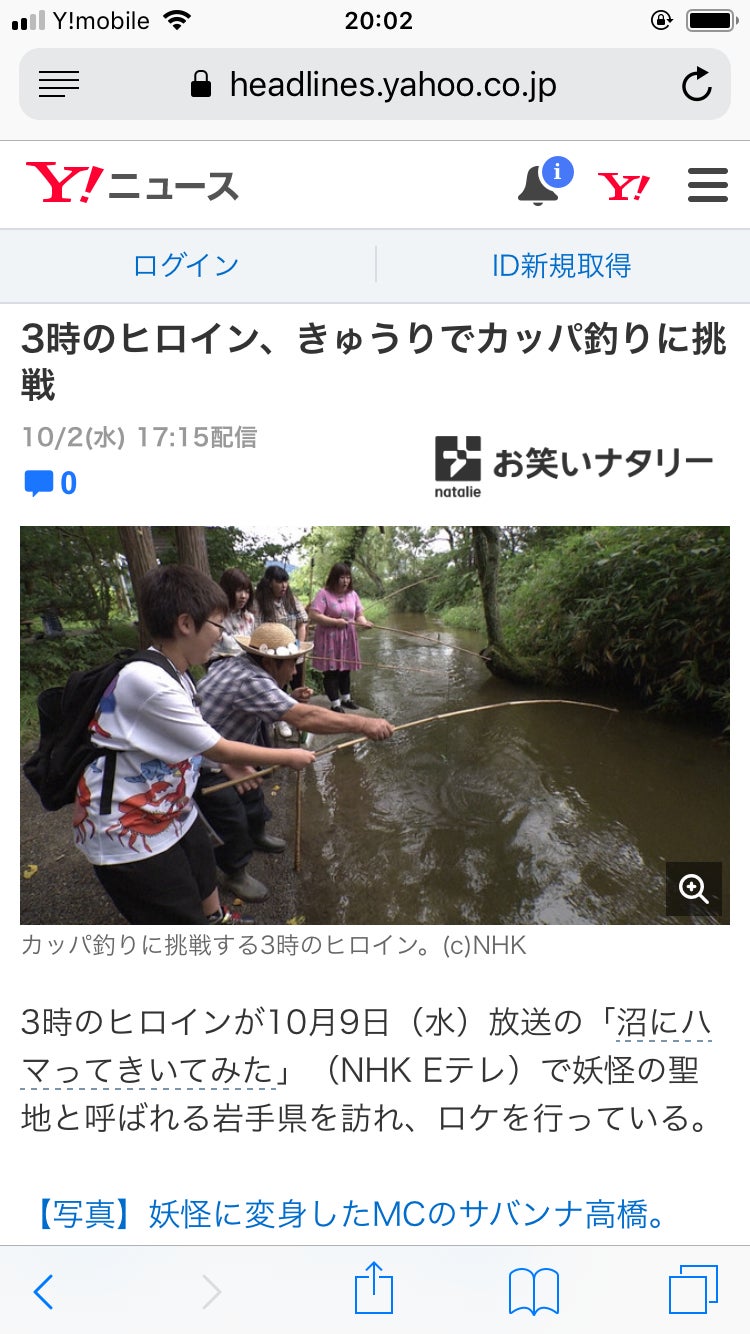Open the Safari reader view icon

click(59, 85)
